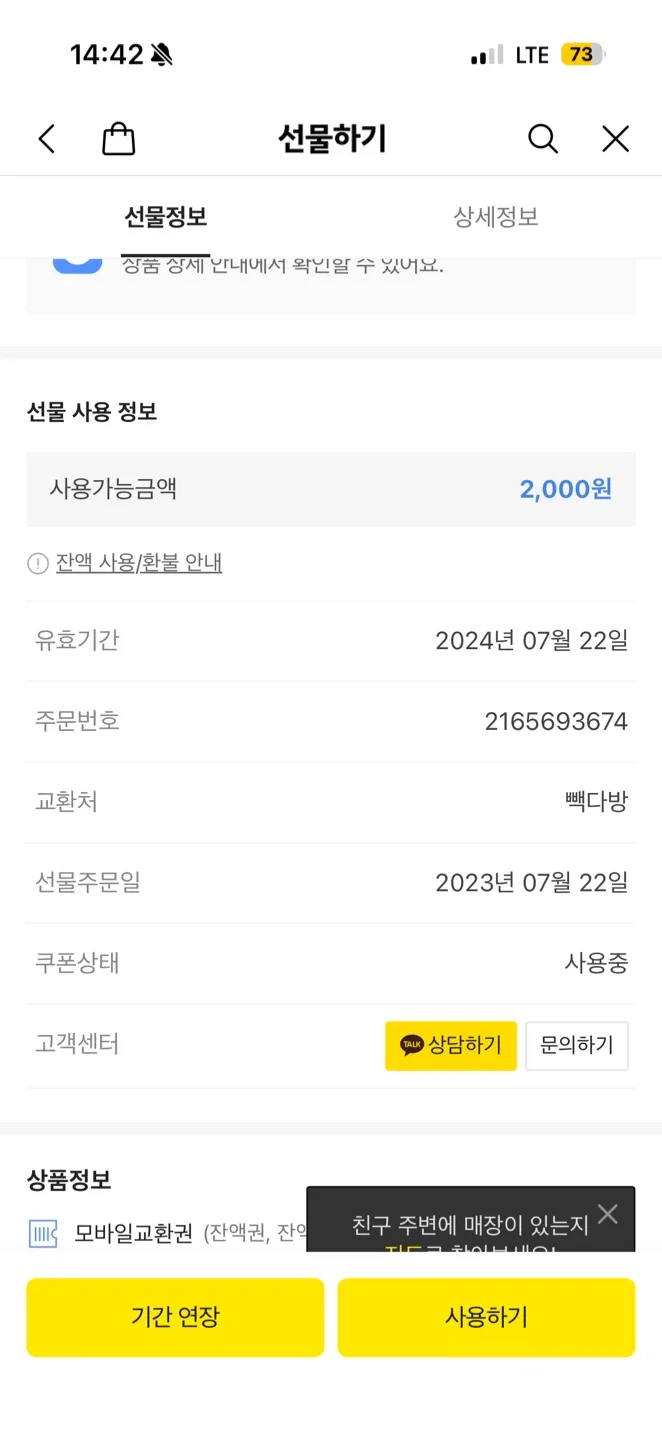Open the shopping bag icon
Image resolution: width=662 pixels, height=1440 pixels.
(118, 139)
